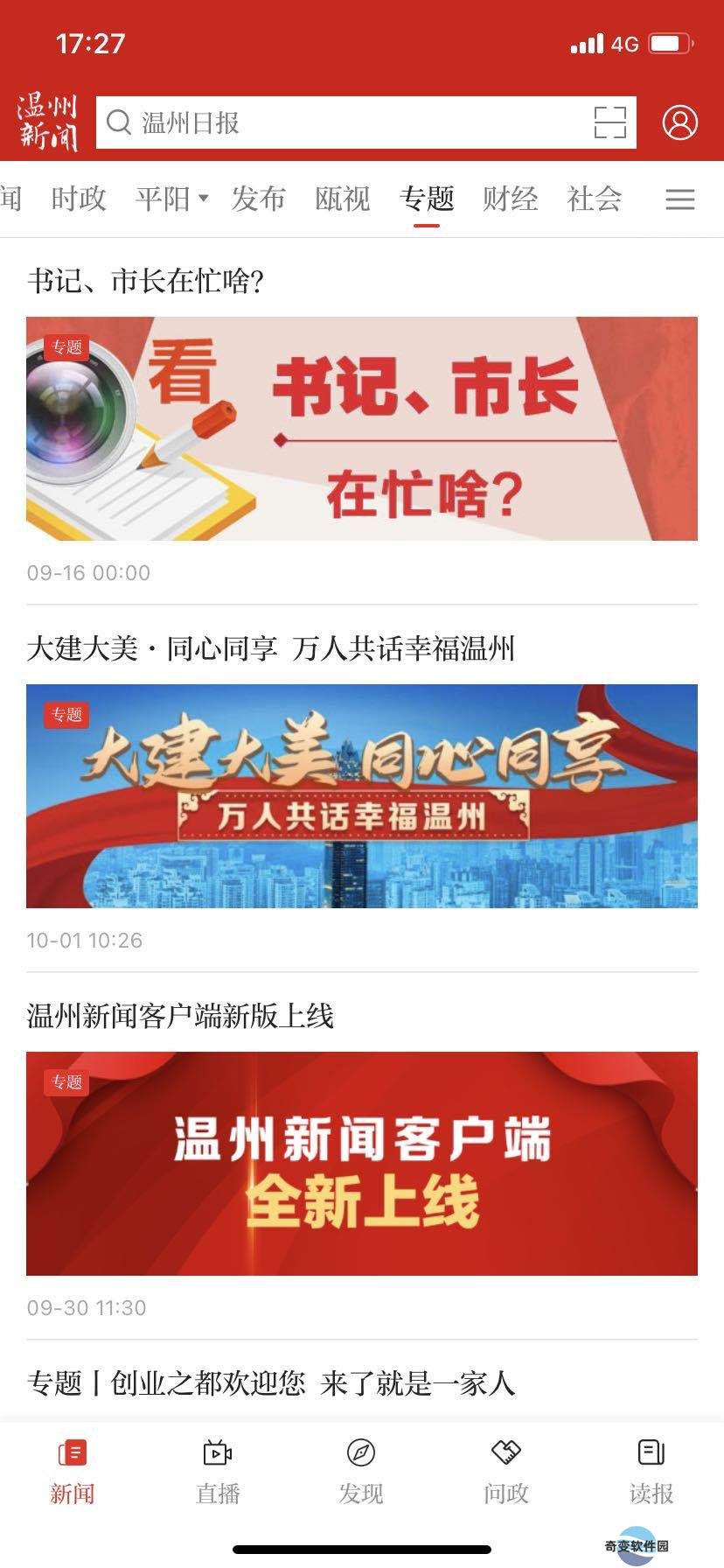Select the 新闻 bottom tab
Screen dimensions: 724x1568
click(x=73, y=1473)
